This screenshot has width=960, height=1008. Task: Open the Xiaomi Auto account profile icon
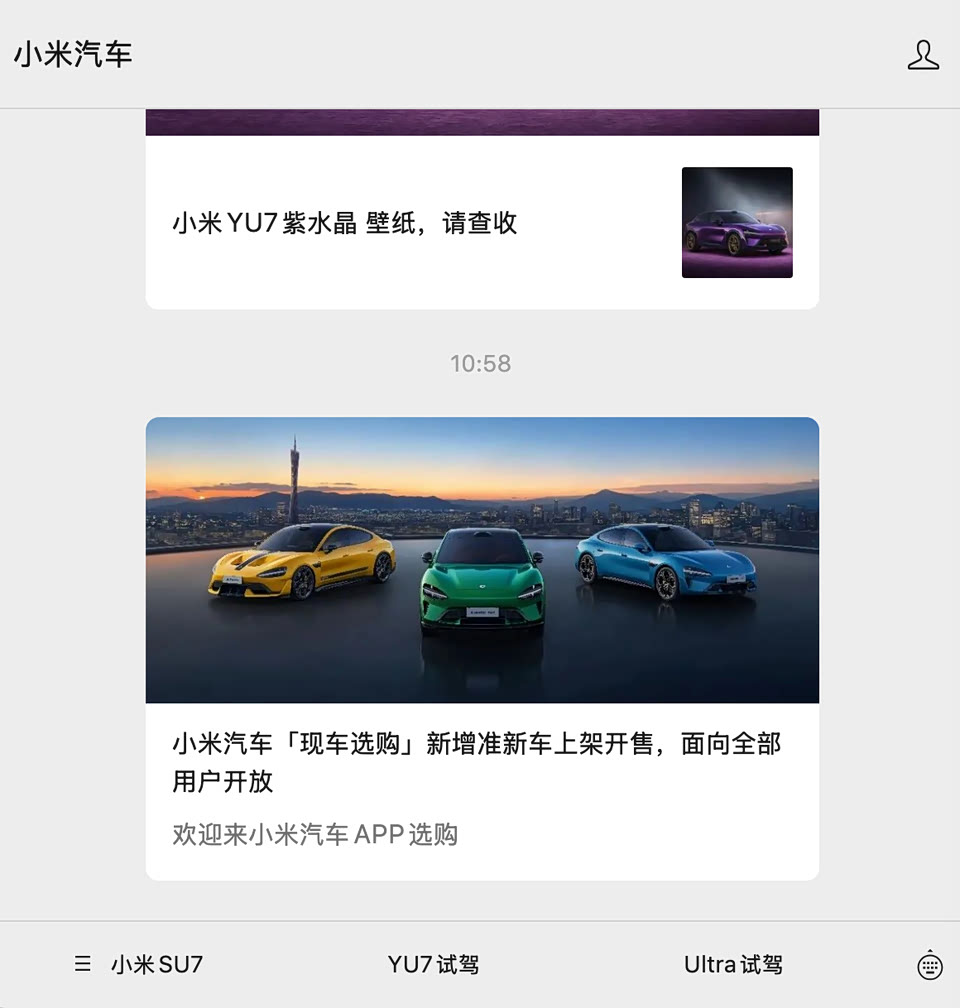point(923,55)
